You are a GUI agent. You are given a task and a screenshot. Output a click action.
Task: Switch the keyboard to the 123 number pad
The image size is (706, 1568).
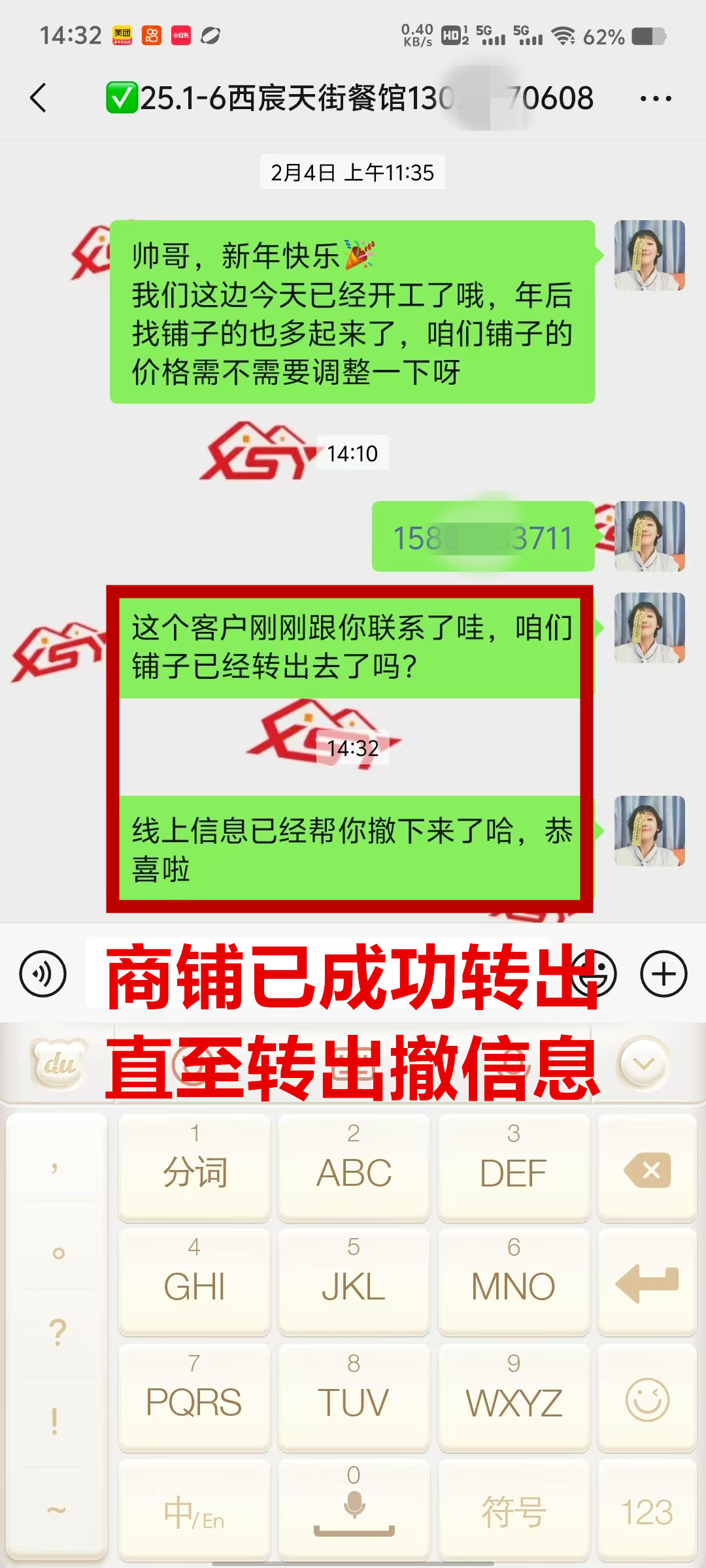(647, 1512)
